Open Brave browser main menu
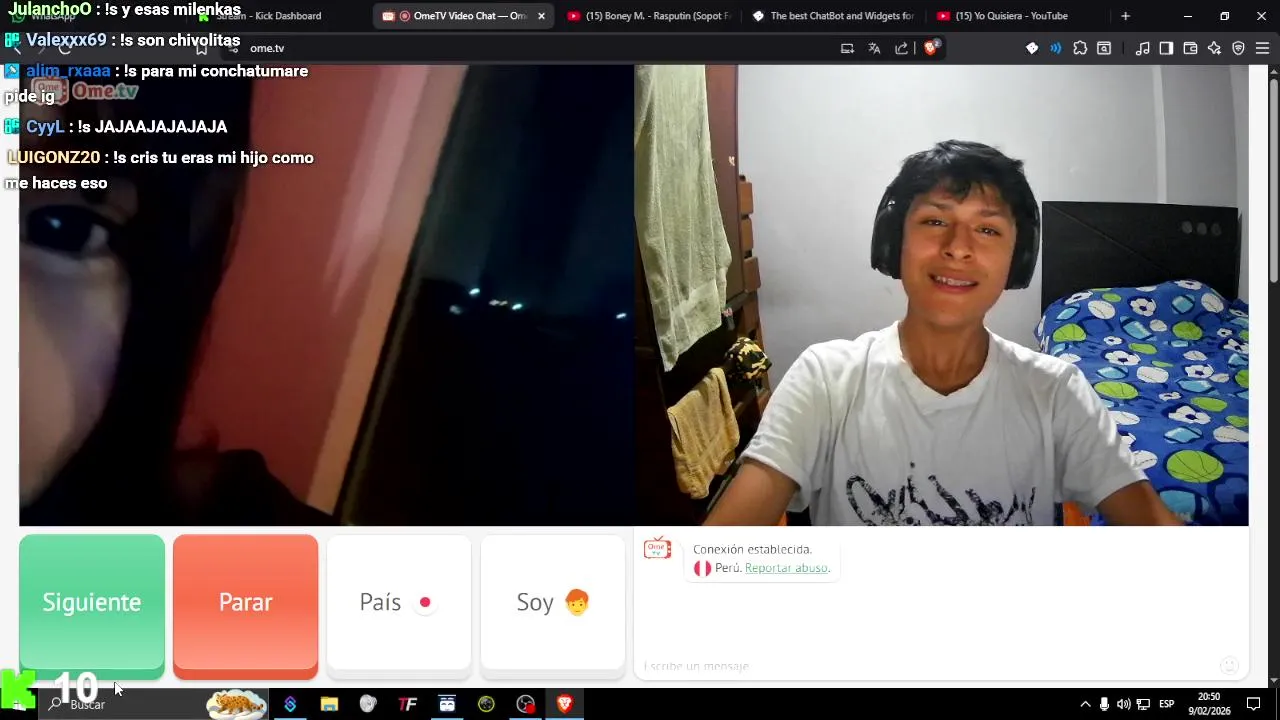Viewport: 1280px width, 720px height. (1262, 48)
